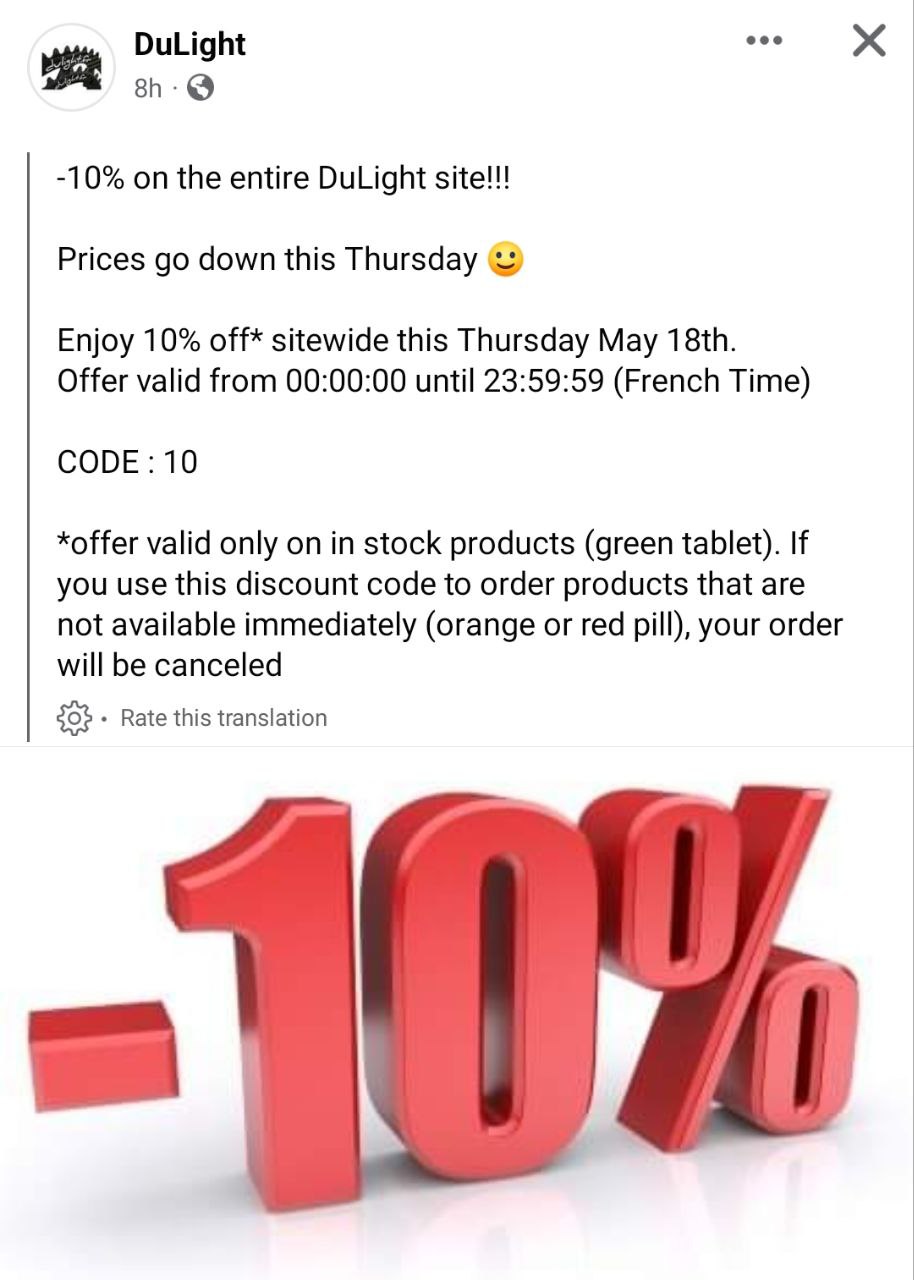Close the DuLight post view
The width and height of the screenshot is (914, 1280).
[x=868, y=41]
